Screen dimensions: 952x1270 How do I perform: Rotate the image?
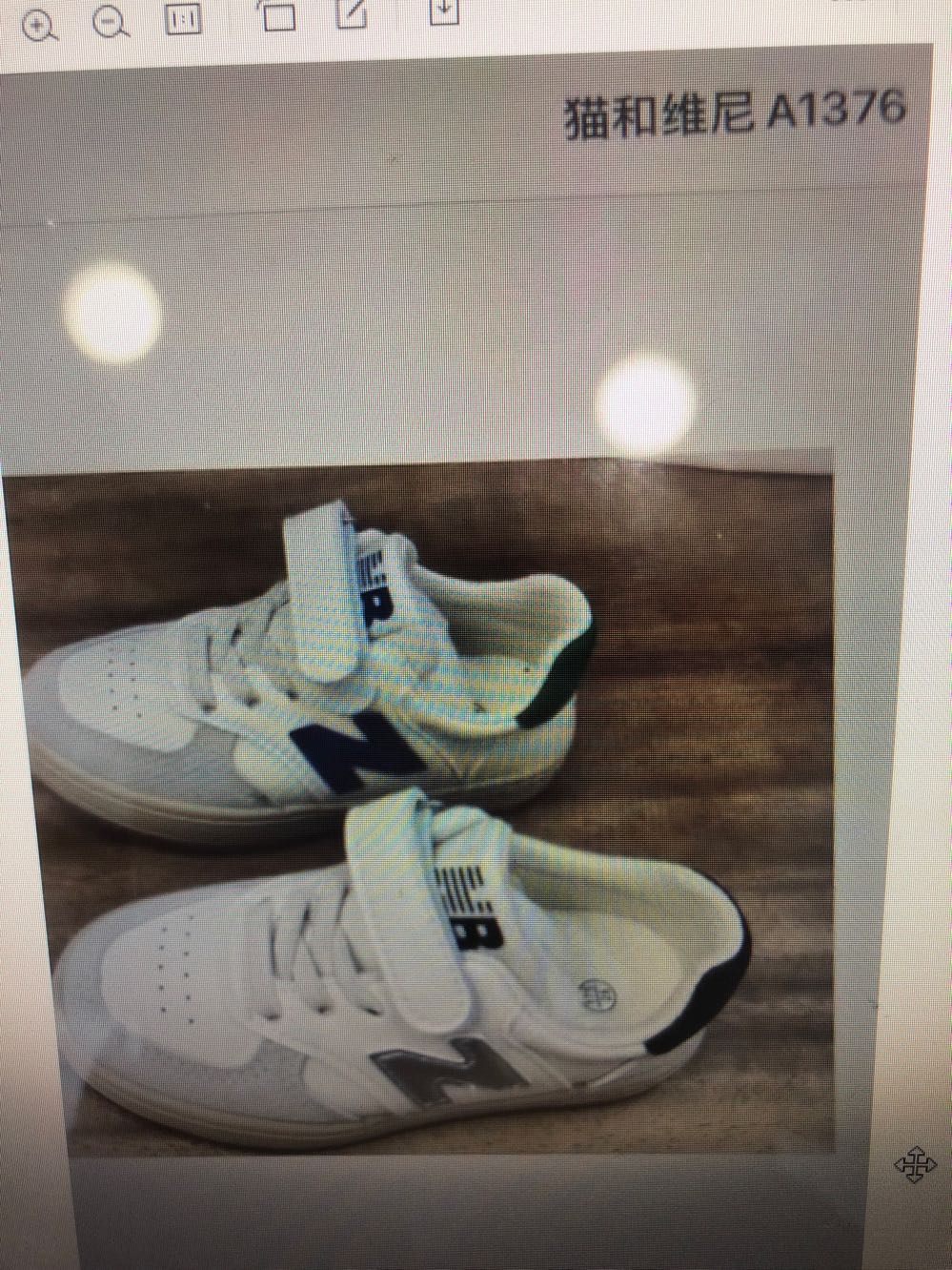(x=278, y=14)
